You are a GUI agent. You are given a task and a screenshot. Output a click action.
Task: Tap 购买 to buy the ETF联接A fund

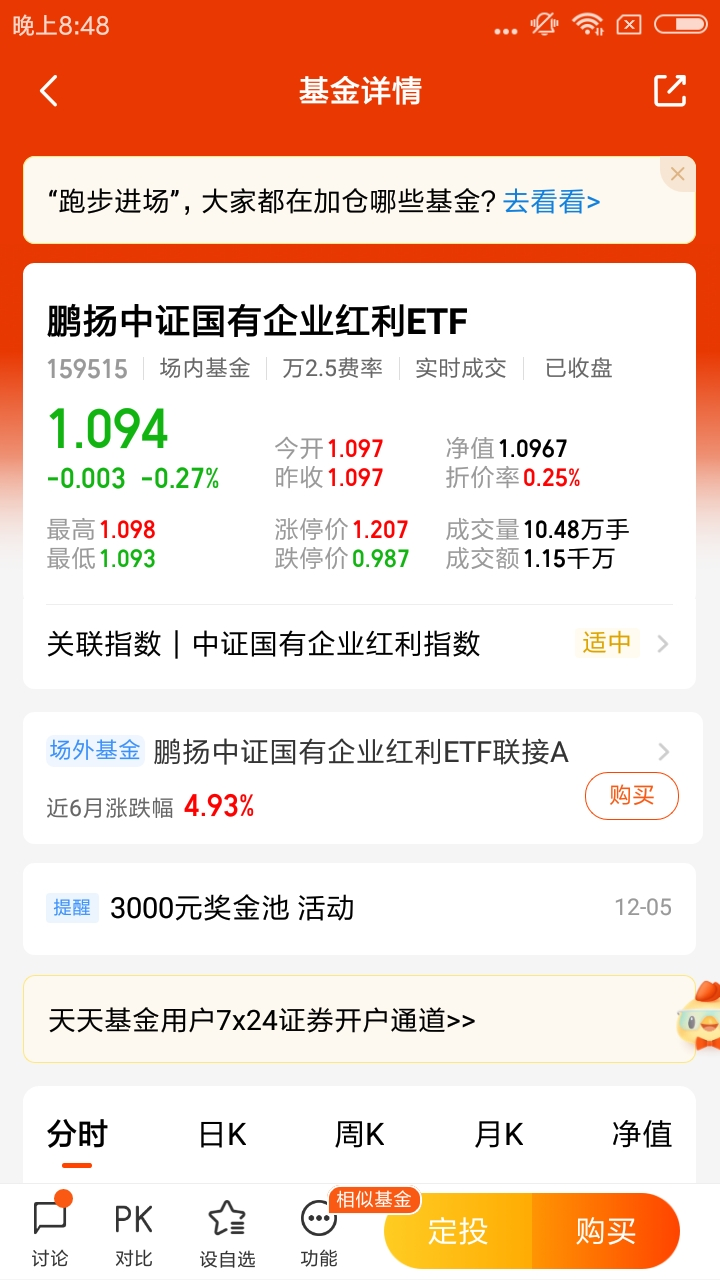[x=631, y=796]
